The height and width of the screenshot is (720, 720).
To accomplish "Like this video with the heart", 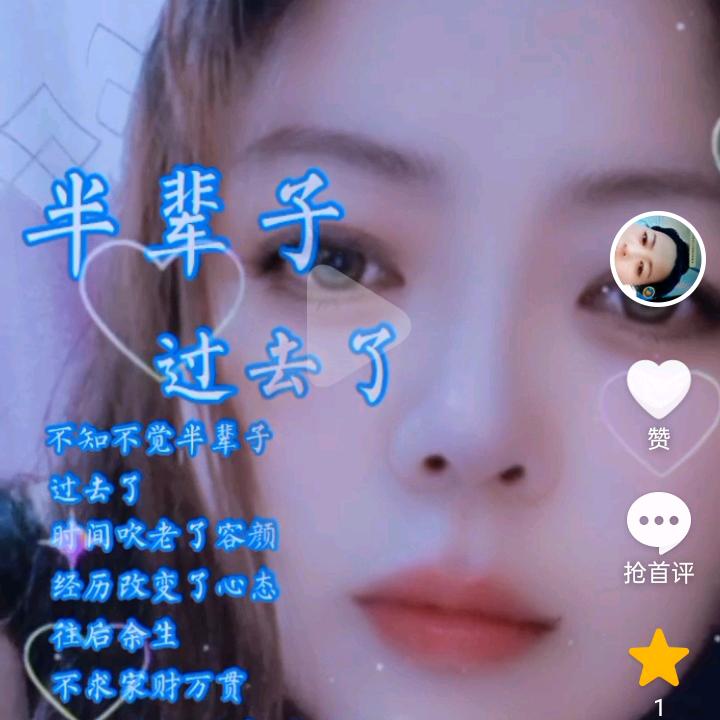I will (x=658, y=391).
